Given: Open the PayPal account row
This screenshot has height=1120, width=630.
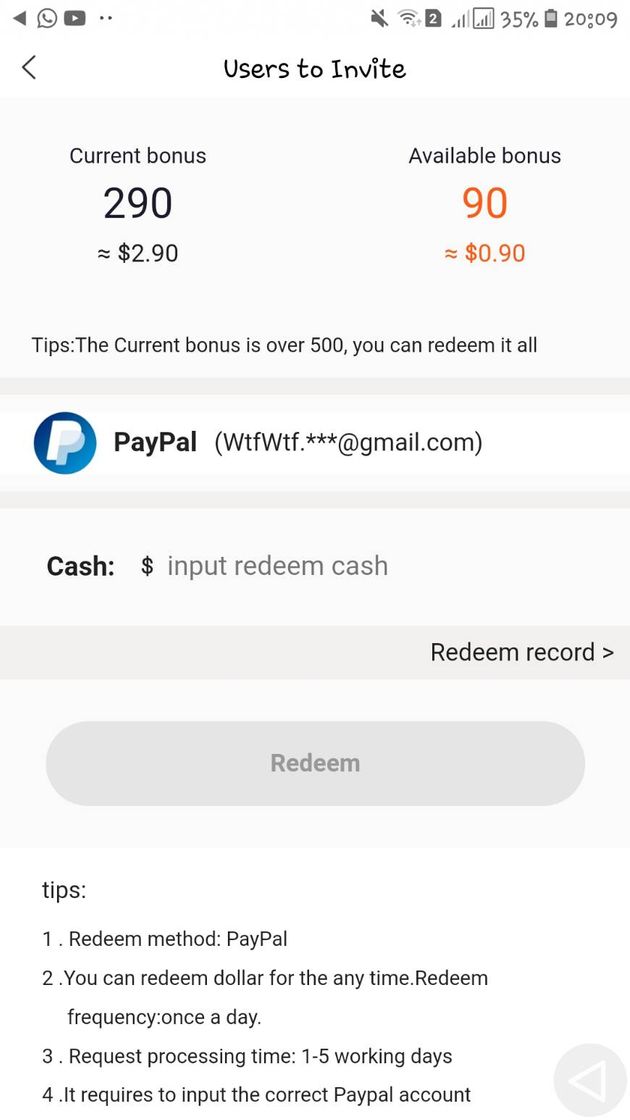Looking at the screenshot, I should [x=314, y=442].
